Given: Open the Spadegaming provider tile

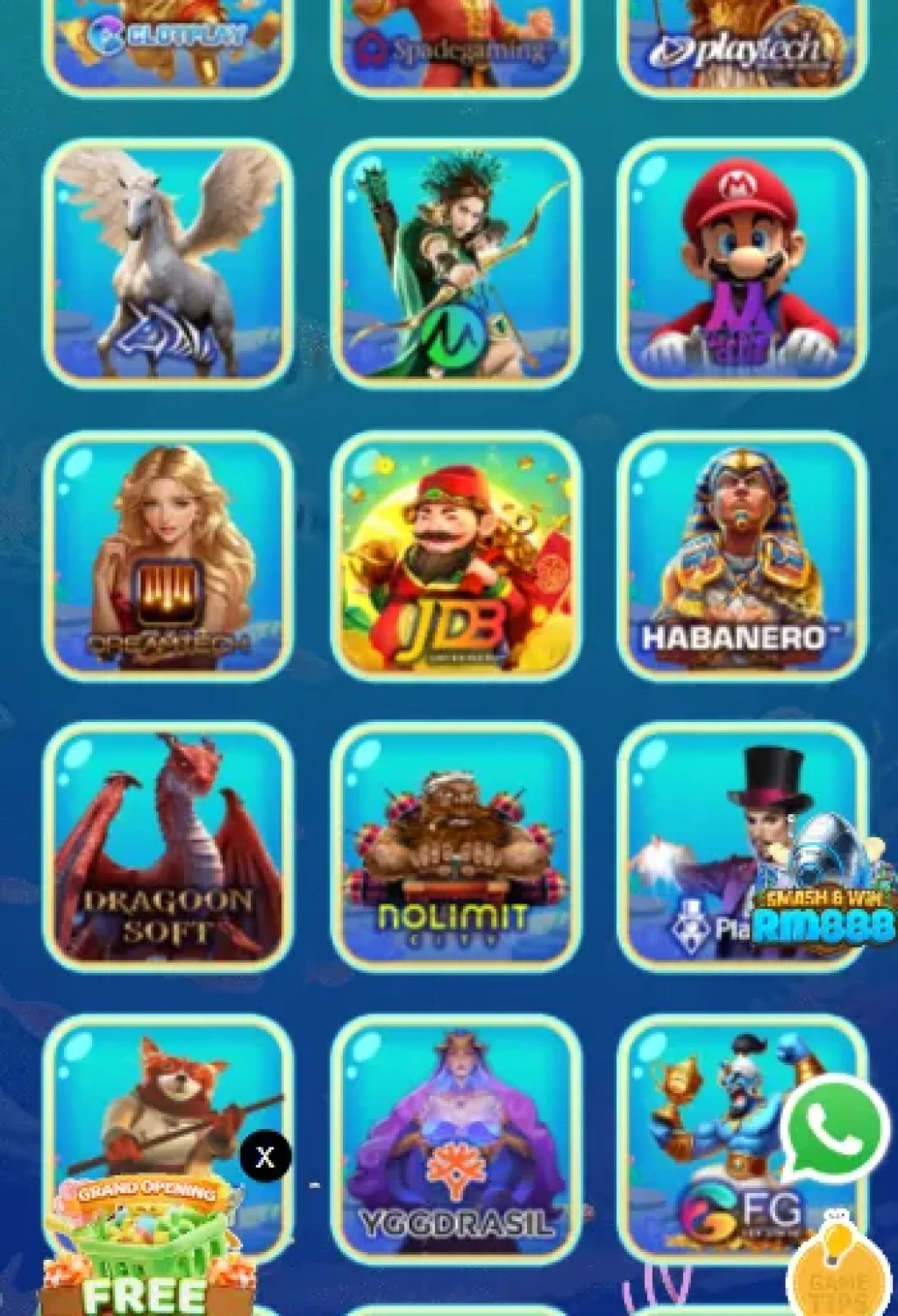Looking at the screenshot, I should pos(456,44).
